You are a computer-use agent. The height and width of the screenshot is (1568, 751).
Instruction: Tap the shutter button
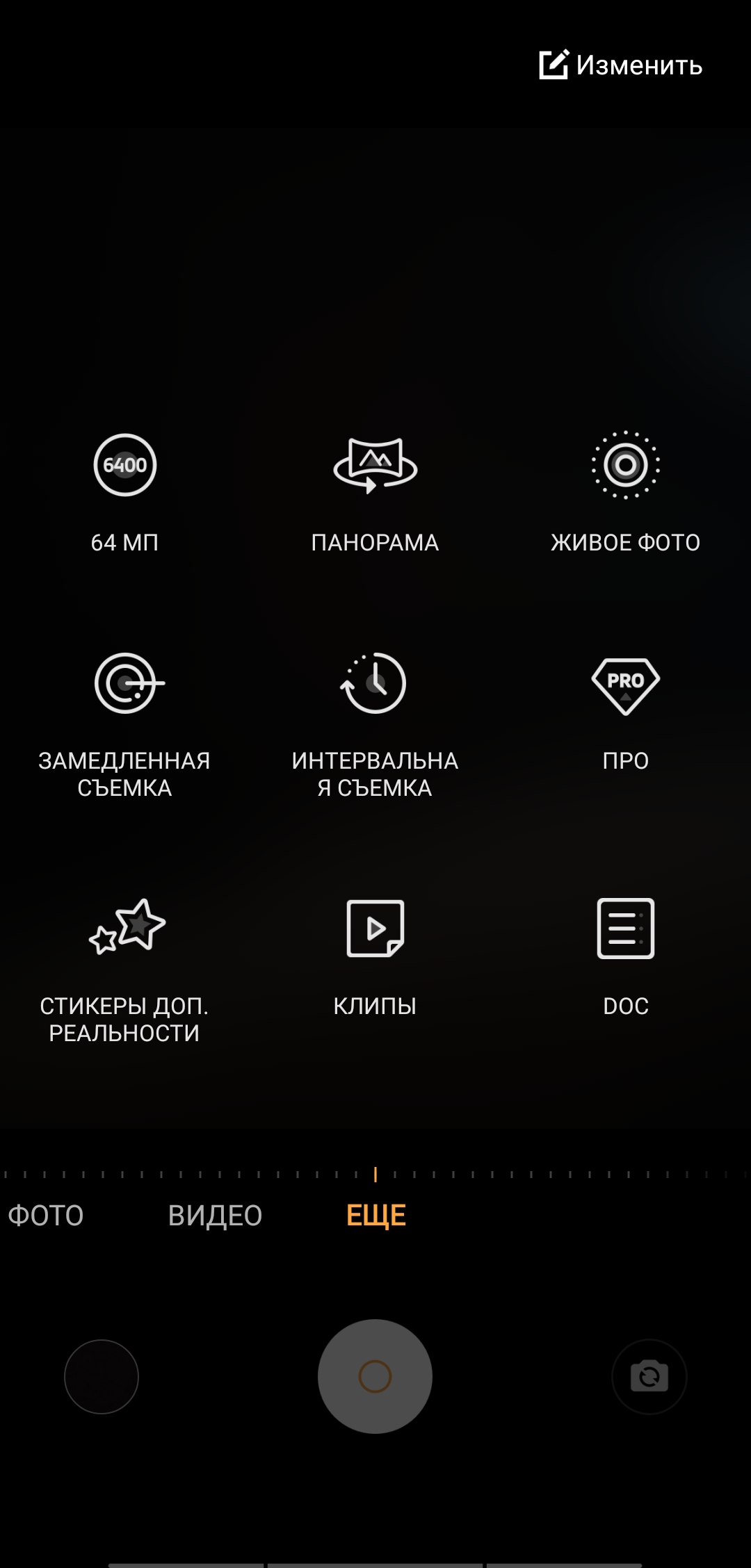tap(375, 1376)
